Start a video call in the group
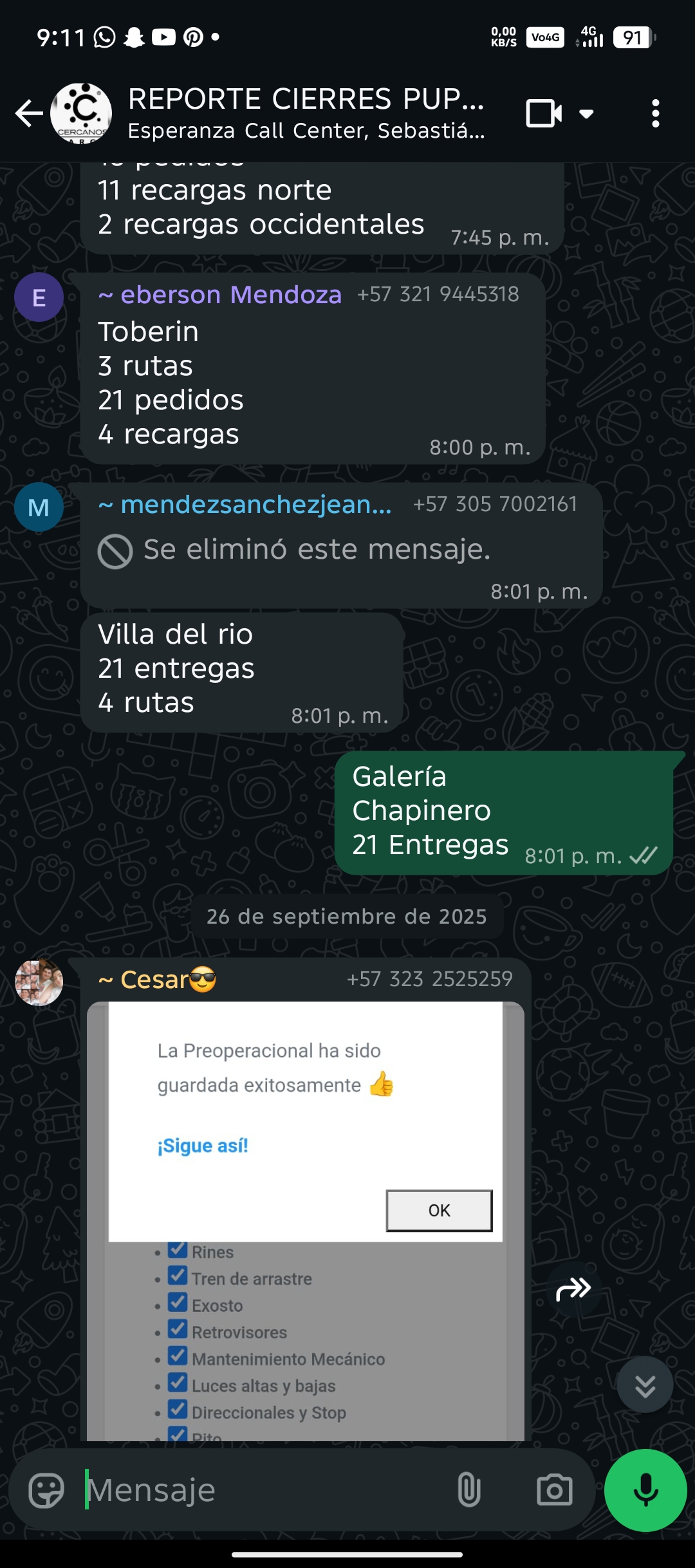The image size is (695, 1568). click(x=544, y=113)
